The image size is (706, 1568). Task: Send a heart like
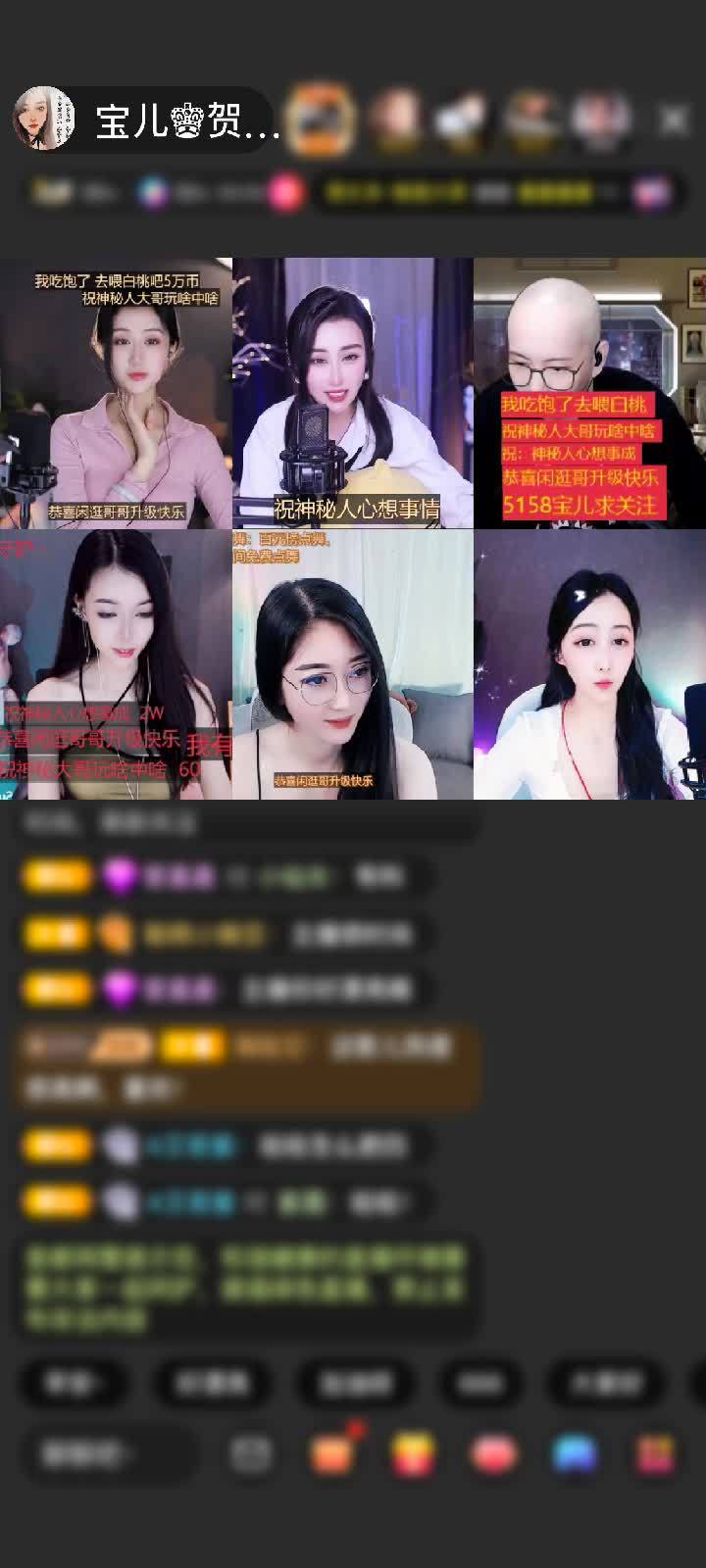[x=493, y=1454]
